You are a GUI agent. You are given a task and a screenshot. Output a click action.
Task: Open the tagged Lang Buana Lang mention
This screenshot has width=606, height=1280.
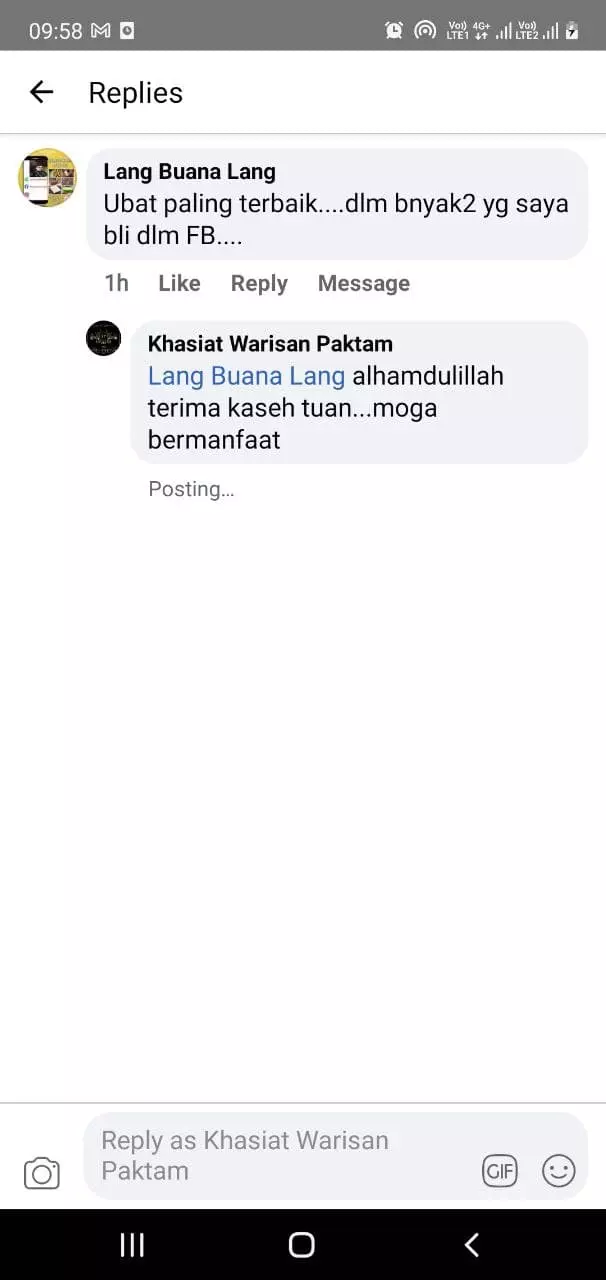click(246, 376)
